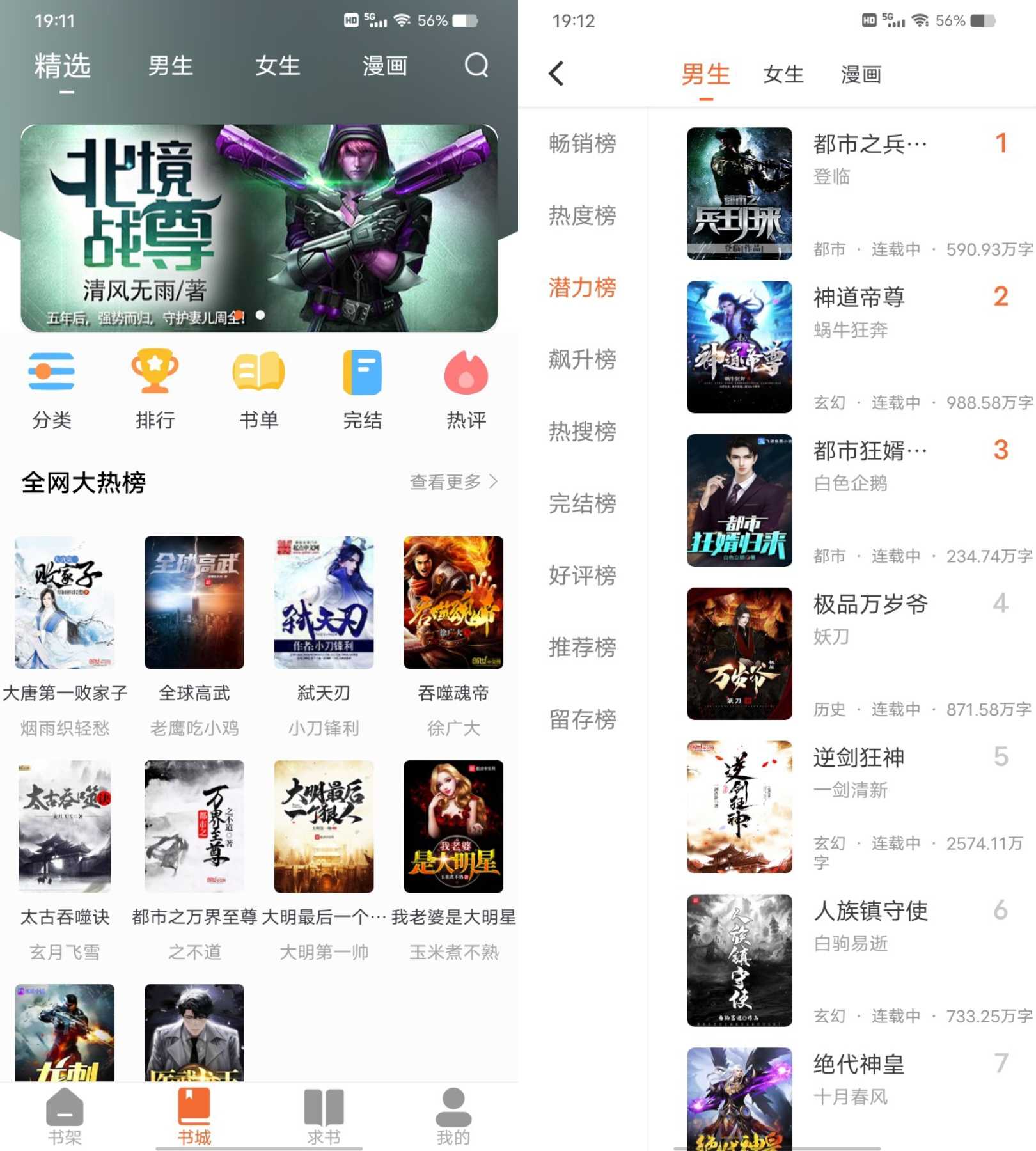Switch to the 书架 bottom tab
The height and width of the screenshot is (1151, 1036).
[65, 1116]
